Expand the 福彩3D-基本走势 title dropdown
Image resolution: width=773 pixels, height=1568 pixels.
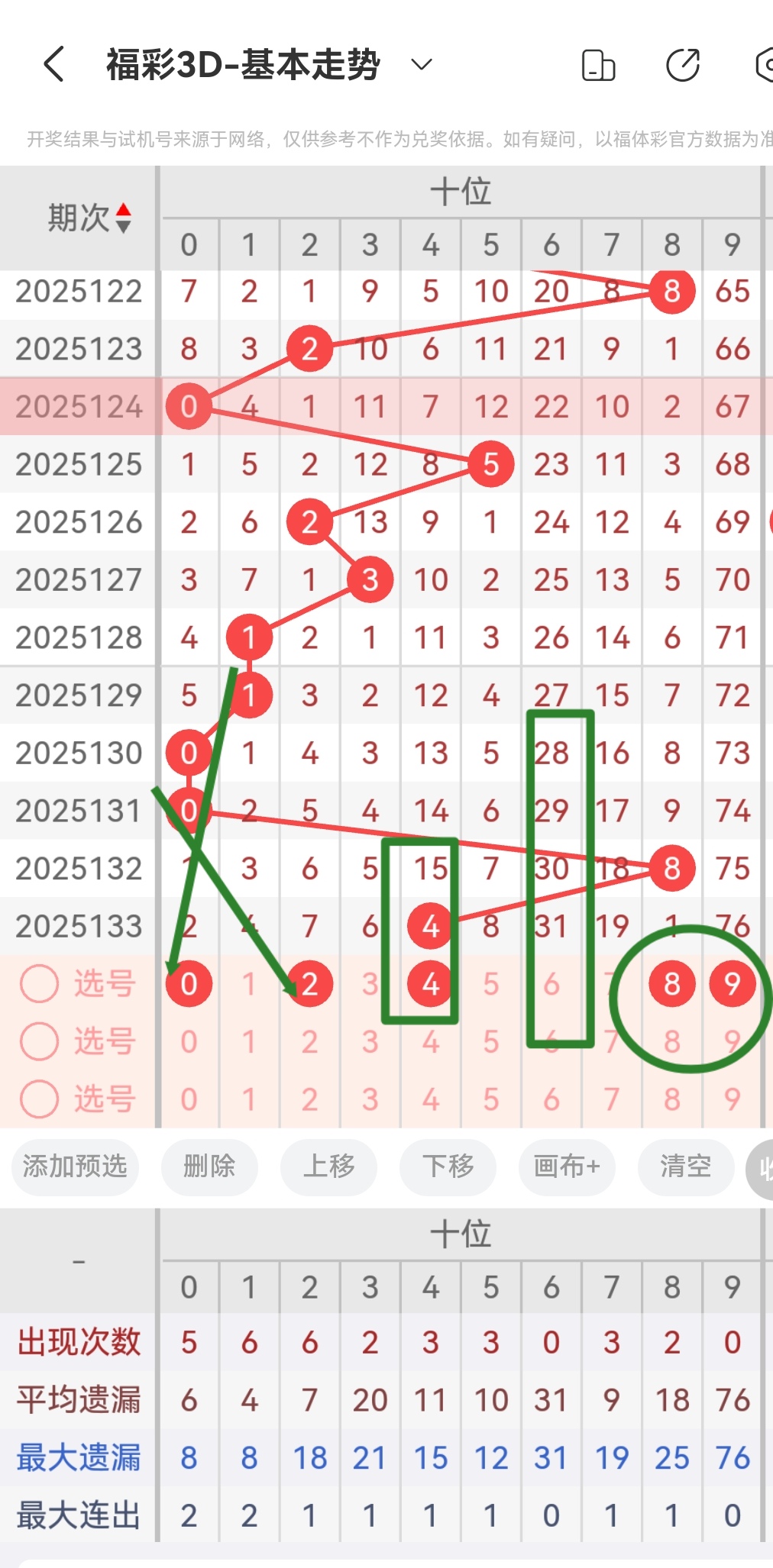tap(422, 64)
